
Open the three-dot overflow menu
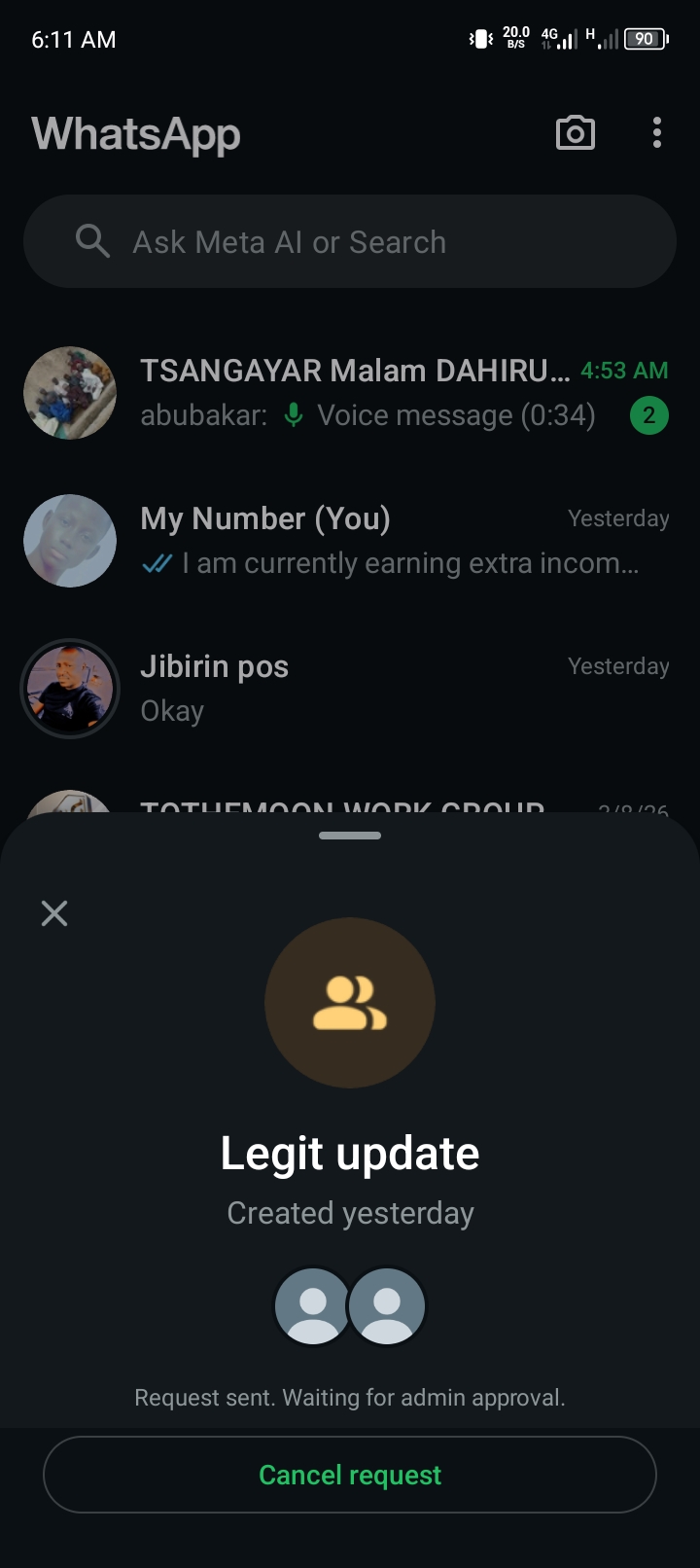click(x=657, y=133)
